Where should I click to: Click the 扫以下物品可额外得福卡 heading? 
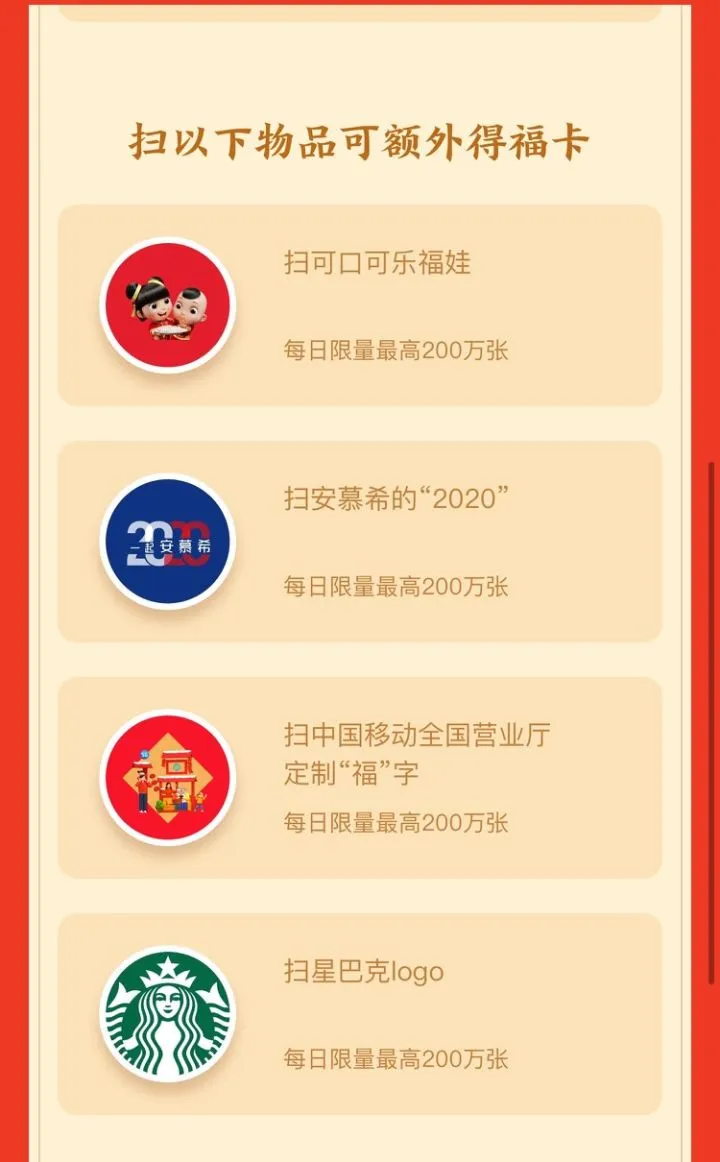pos(360,142)
